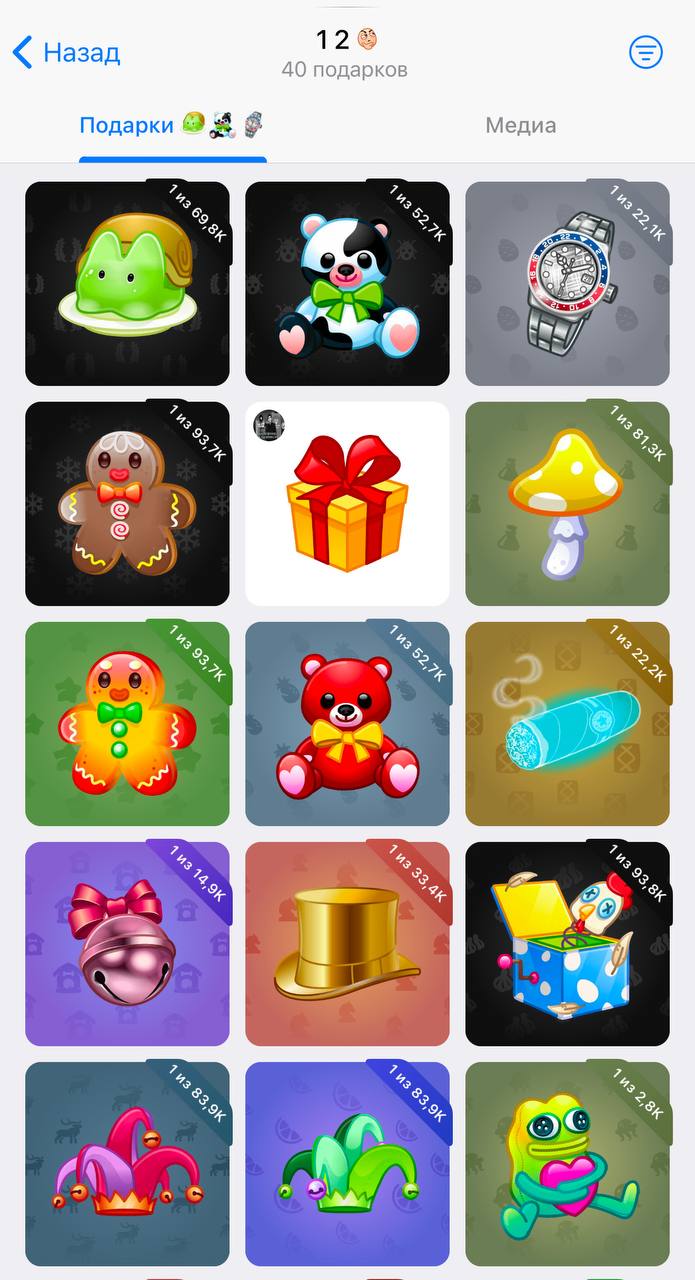Open the orange gingerbread man on green
The width and height of the screenshot is (695, 1280).
127,724
